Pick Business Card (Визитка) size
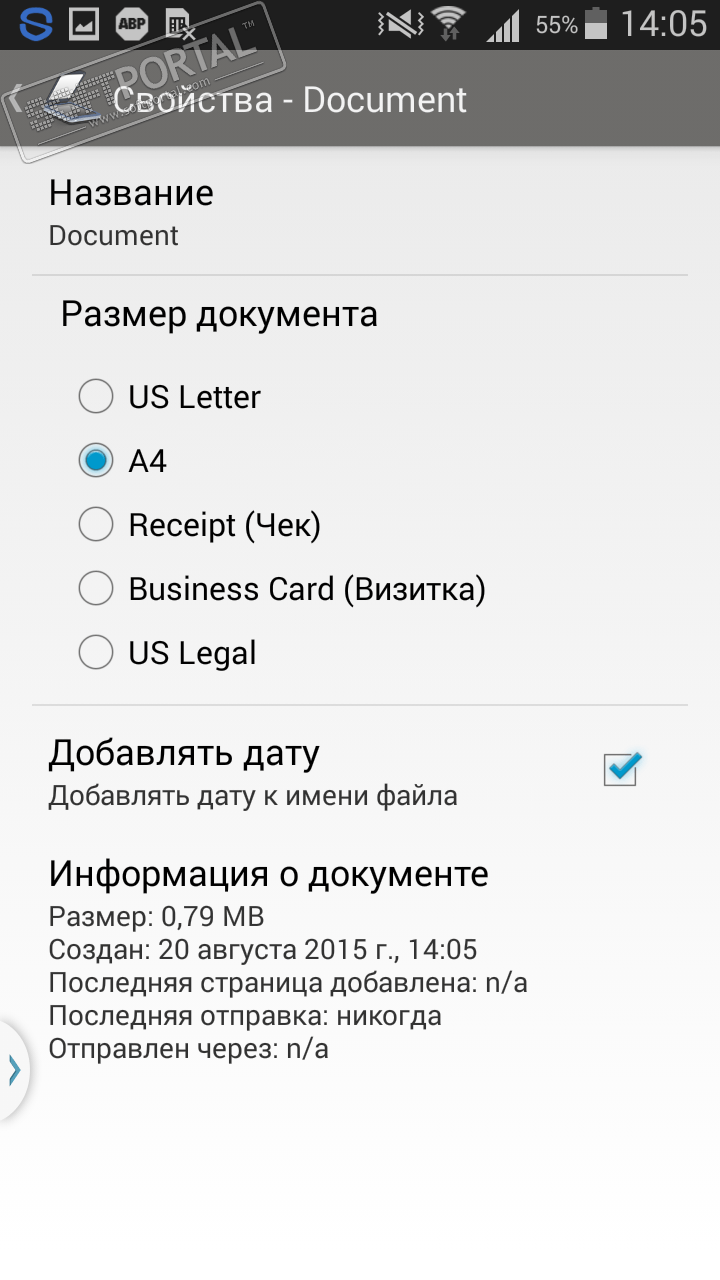 pos(96,589)
